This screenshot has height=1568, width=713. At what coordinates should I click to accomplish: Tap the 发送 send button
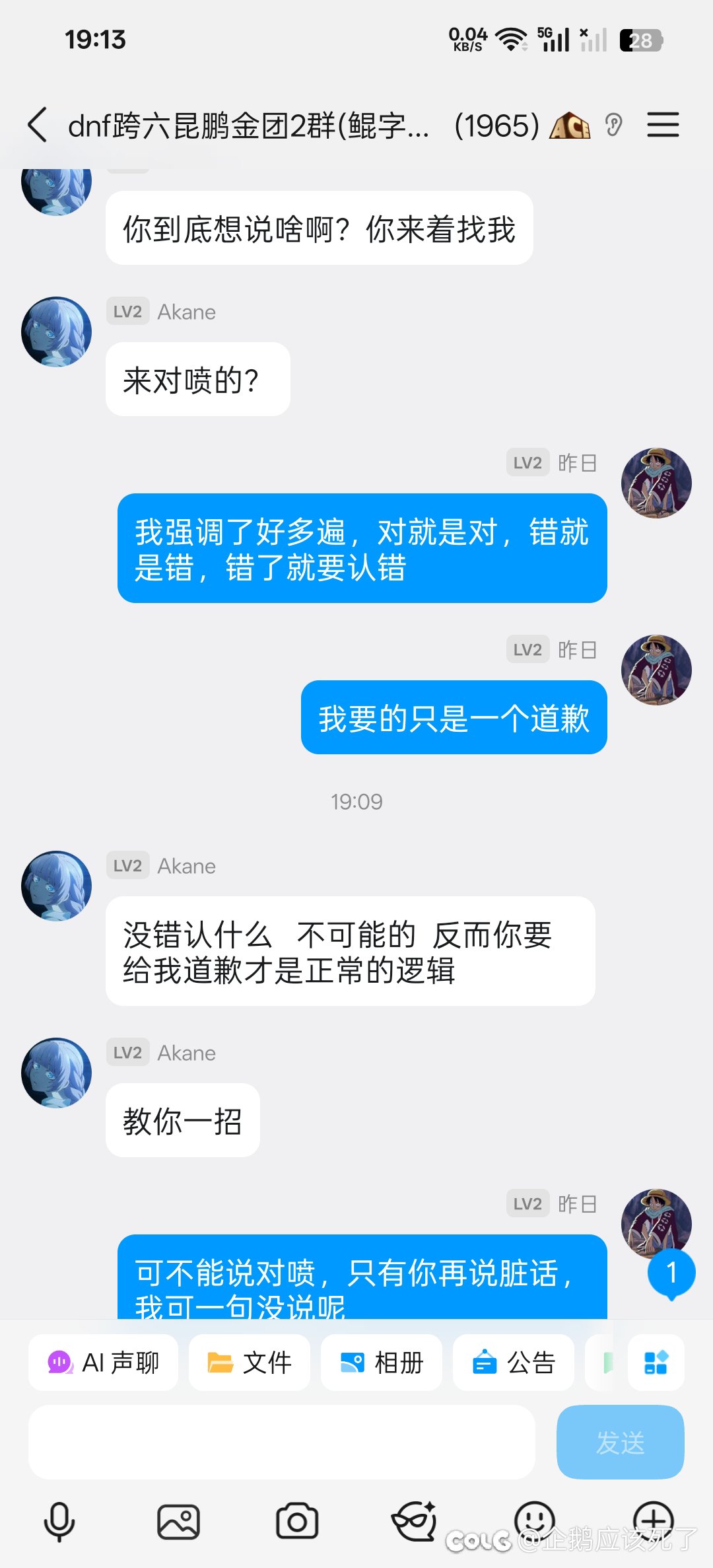[620, 1442]
